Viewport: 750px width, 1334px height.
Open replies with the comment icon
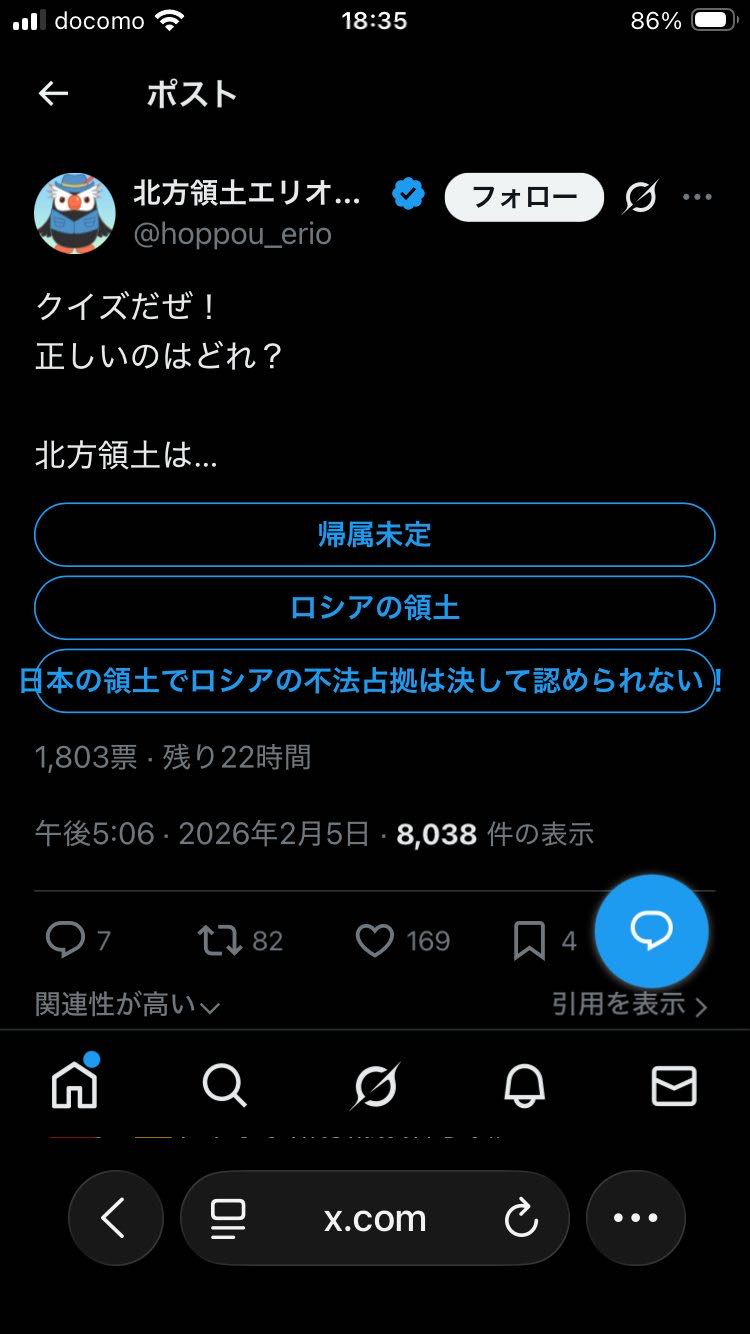click(x=66, y=940)
